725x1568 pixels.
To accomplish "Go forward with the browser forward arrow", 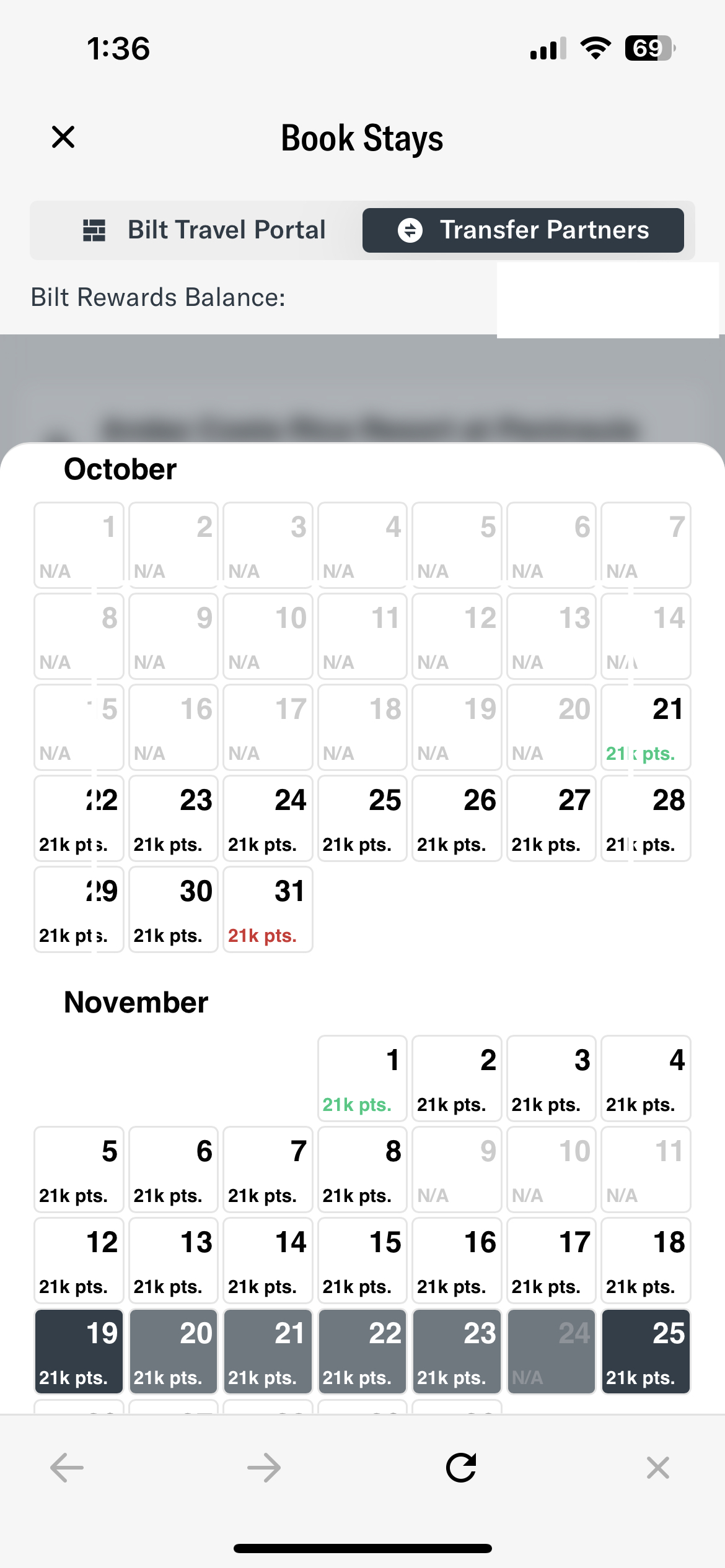I will pos(264,1468).
